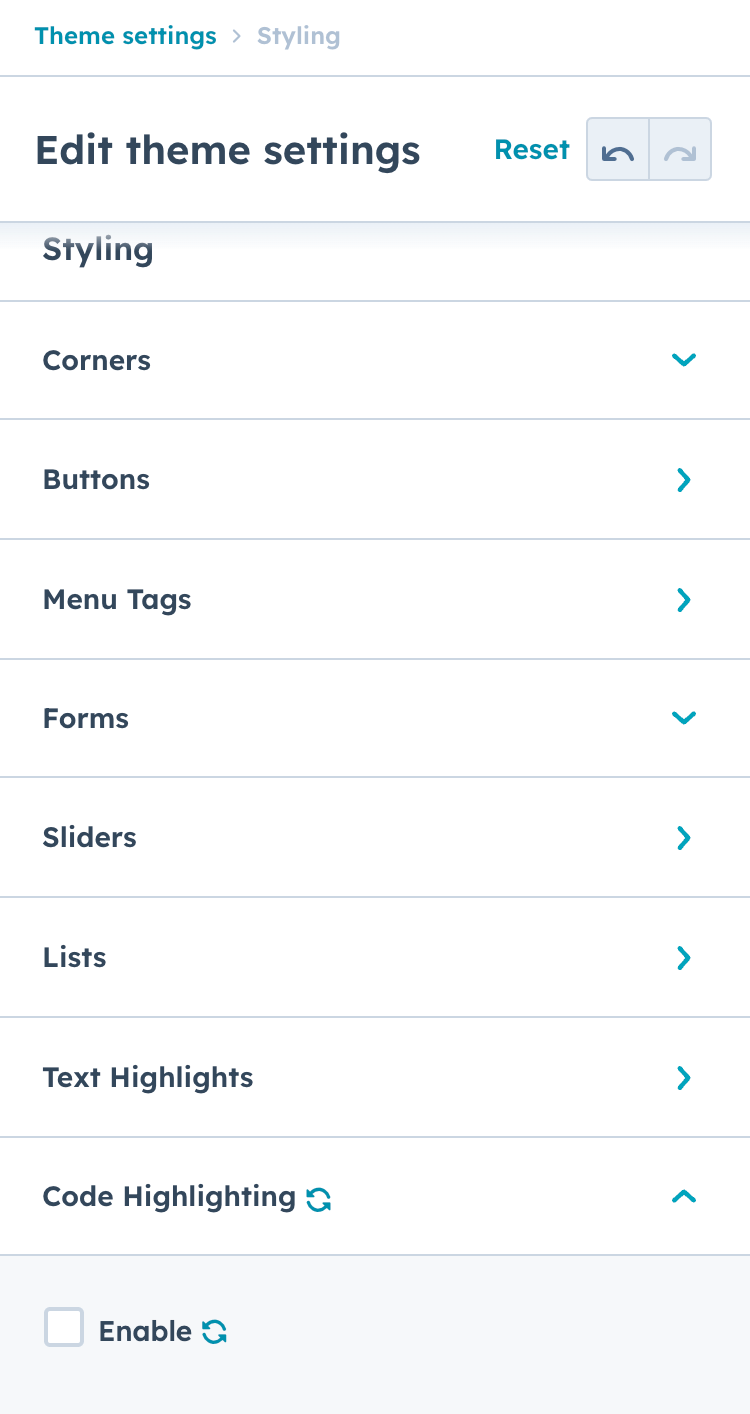Viewport: 750px width, 1414px height.
Task: Tap the Reset link
Action: 532,150
